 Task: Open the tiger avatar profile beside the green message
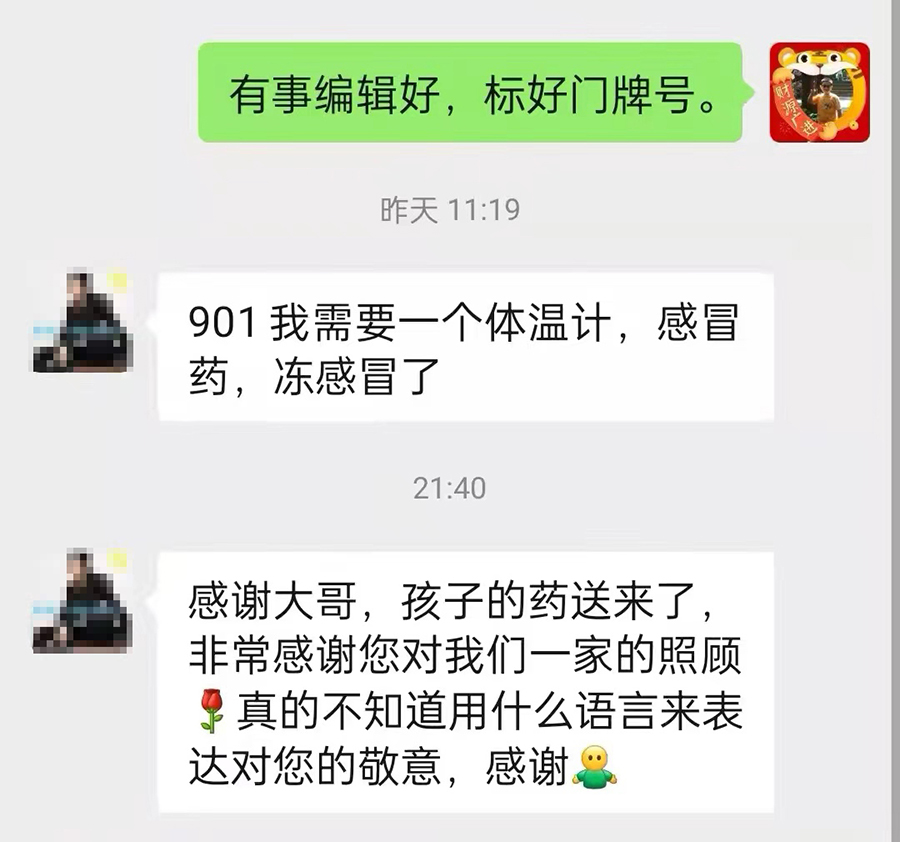(x=819, y=92)
